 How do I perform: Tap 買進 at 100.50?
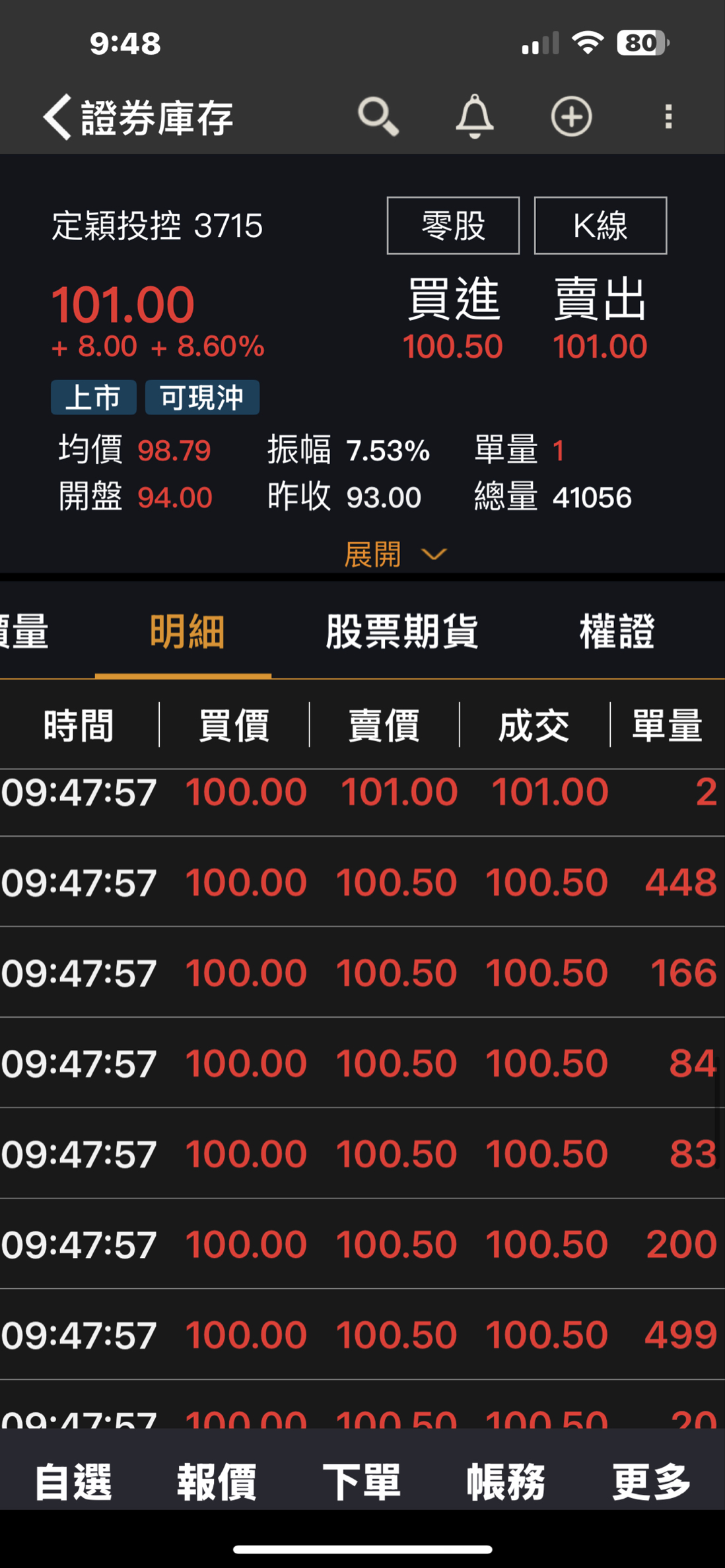pyautogui.click(x=453, y=319)
